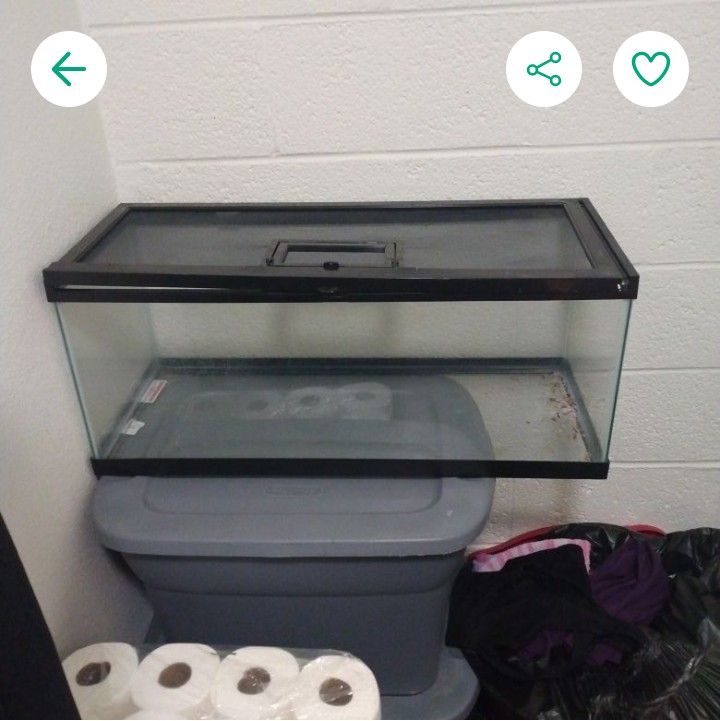This screenshot has width=720, height=721.
Task: Go back using the arrow button
Action: point(68,69)
